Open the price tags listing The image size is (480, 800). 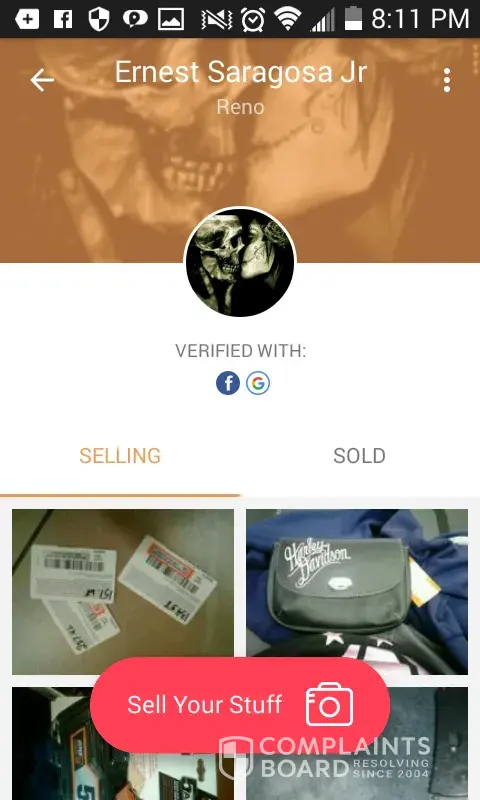tap(123, 591)
